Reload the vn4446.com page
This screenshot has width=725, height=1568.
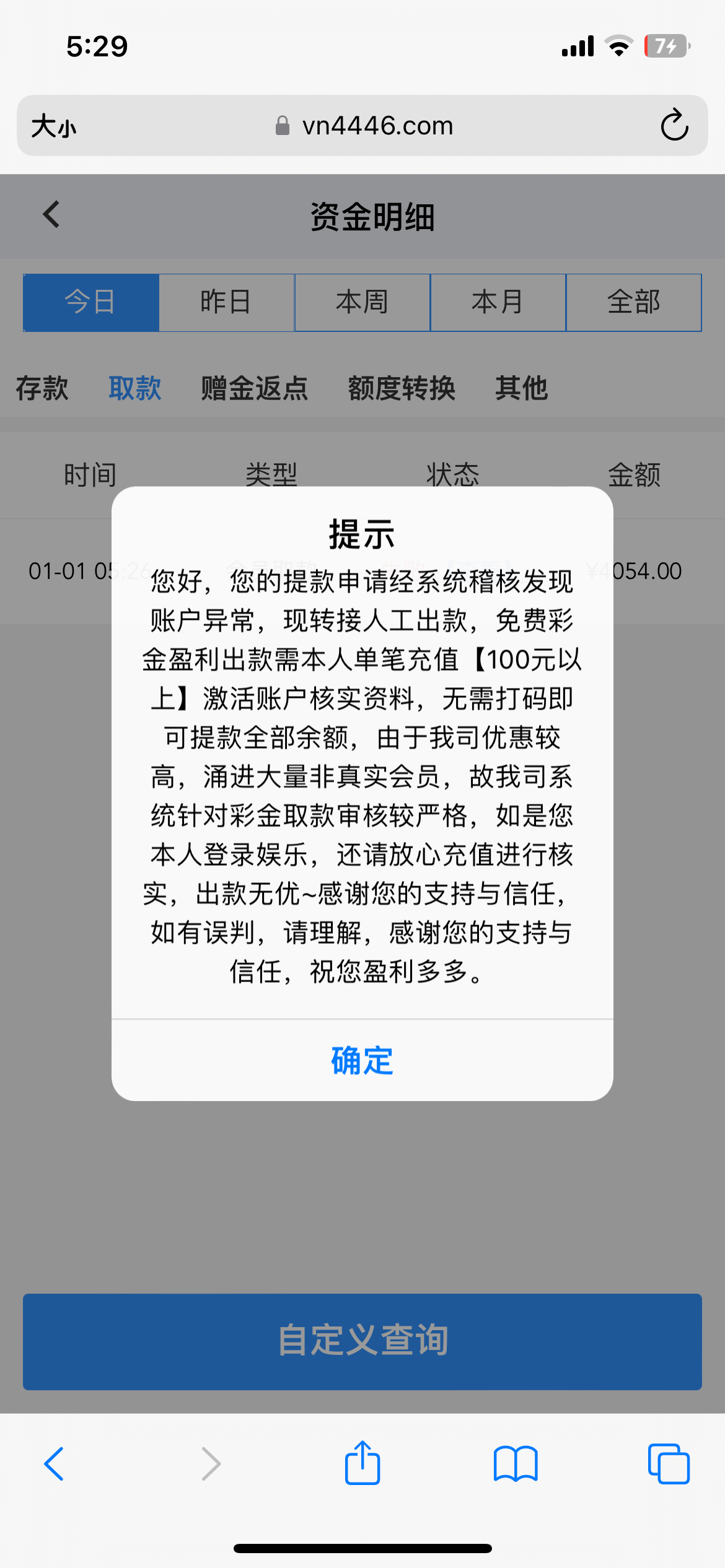click(674, 126)
